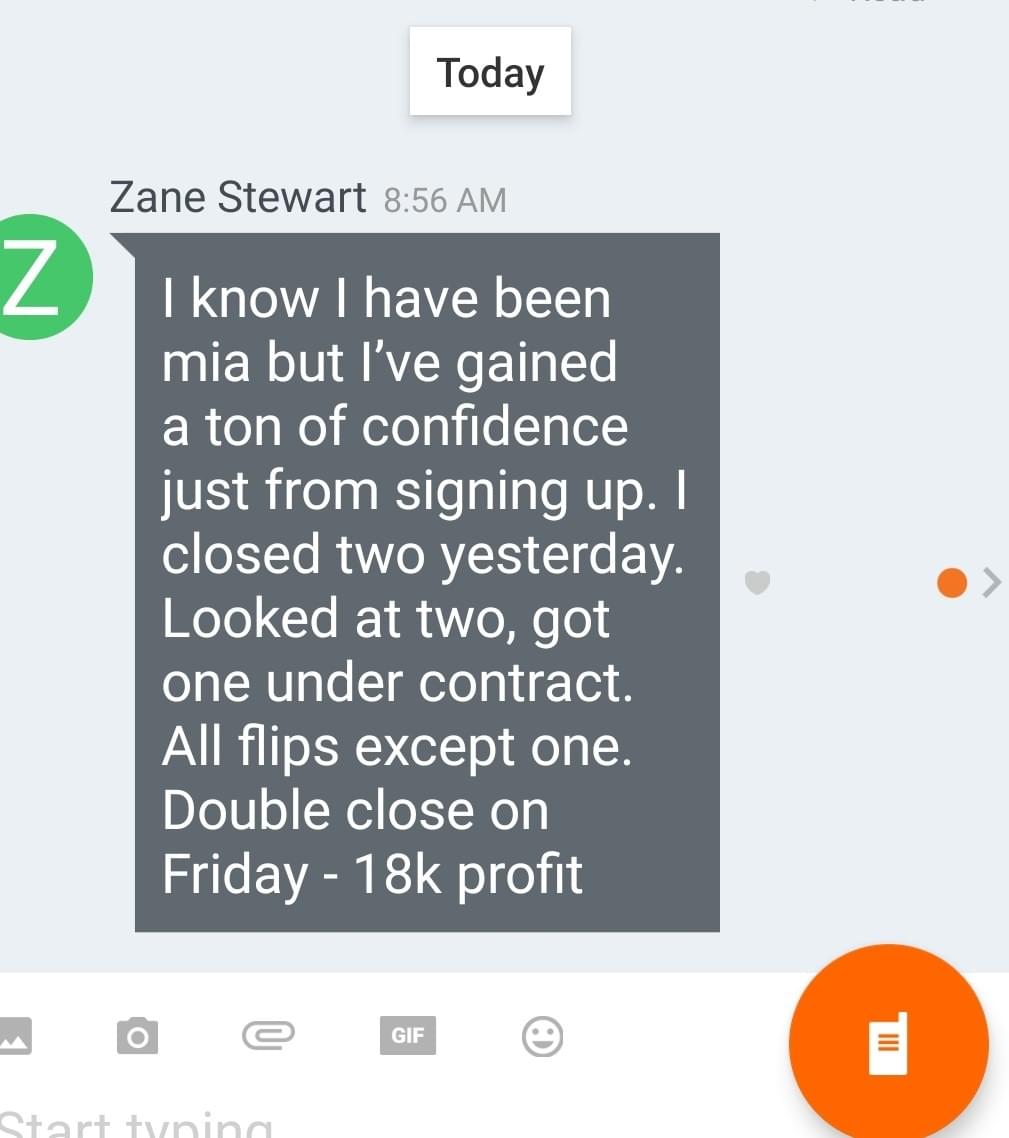Open the GIF picker
The width and height of the screenshot is (1009, 1138).
tap(407, 1036)
